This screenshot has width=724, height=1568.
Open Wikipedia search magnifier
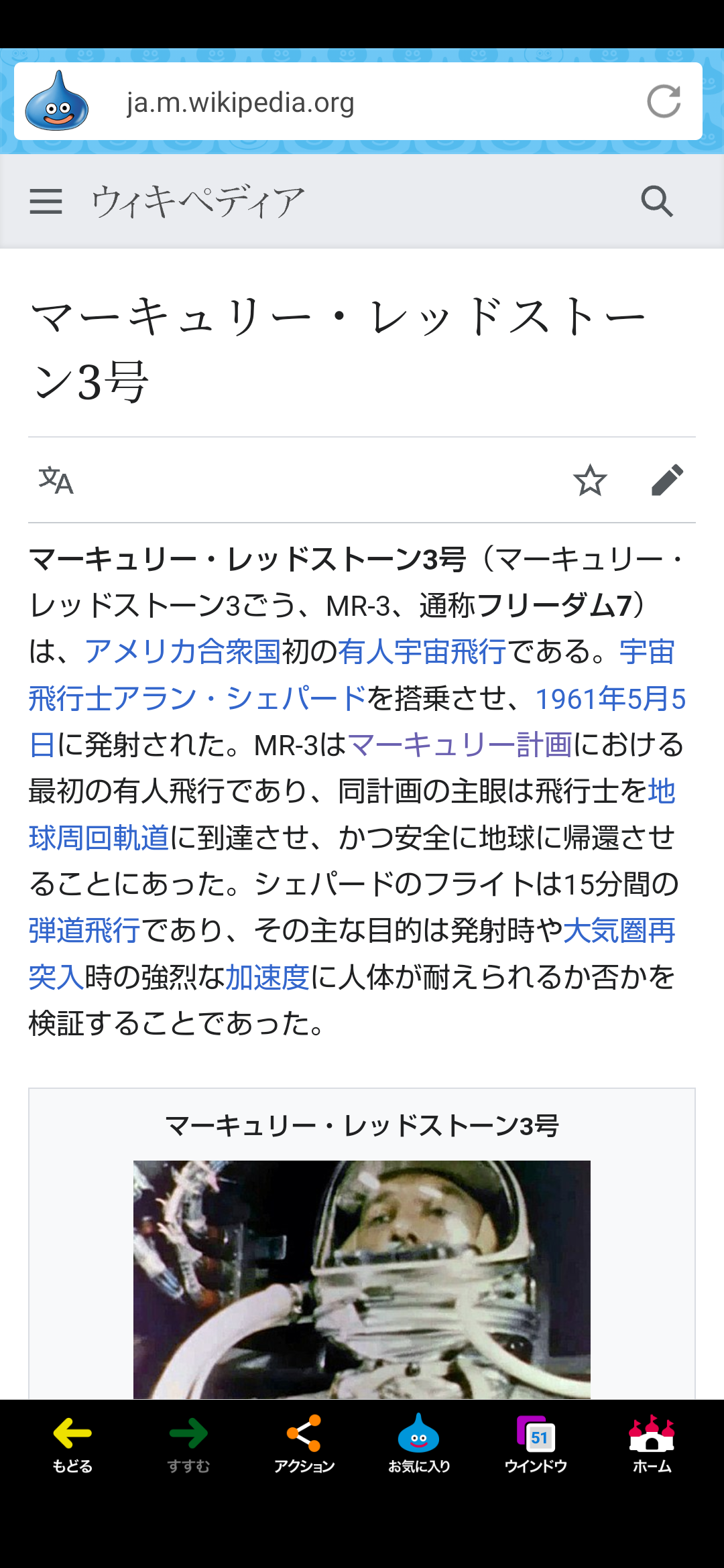tap(656, 201)
